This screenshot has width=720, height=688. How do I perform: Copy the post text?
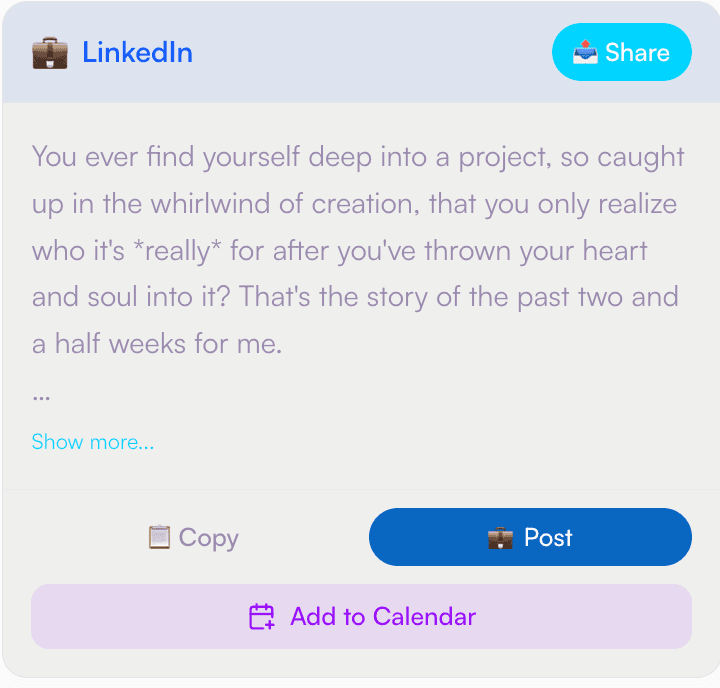tap(193, 538)
